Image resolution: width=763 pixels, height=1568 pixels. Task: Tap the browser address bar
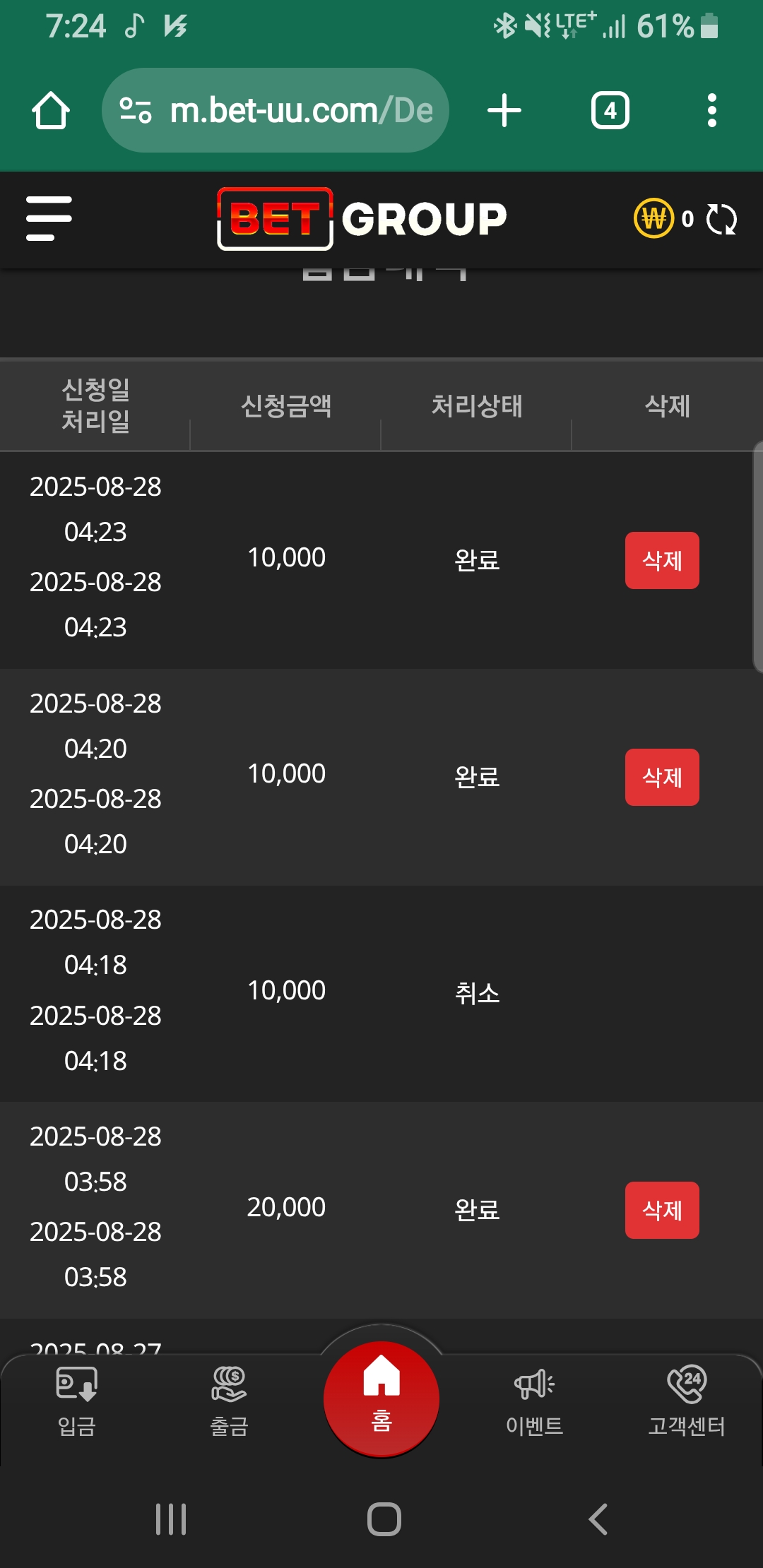tap(276, 110)
